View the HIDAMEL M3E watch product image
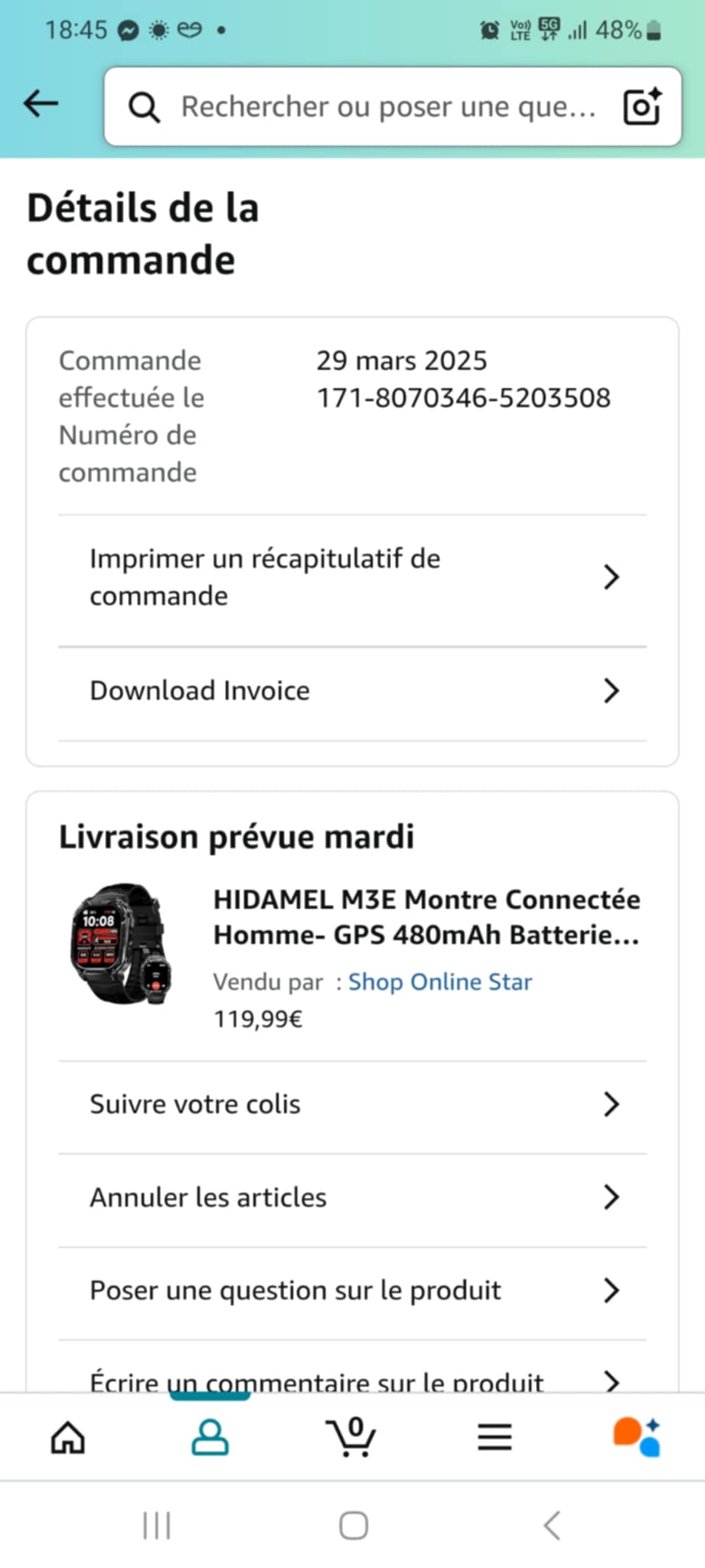This screenshot has height=1568, width=705. tap(121, 944)
